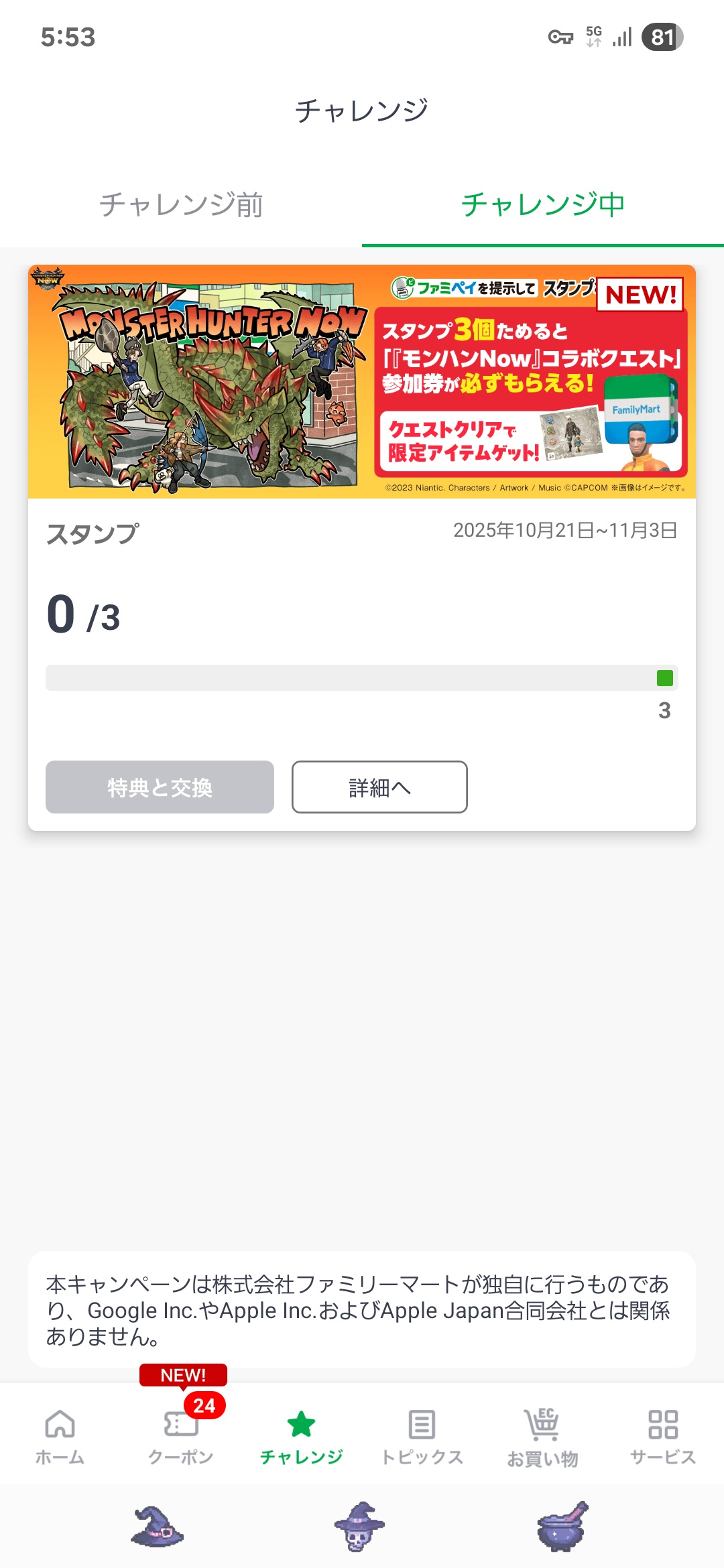Open the トピックス tab
724x1568 pixels.
click(x=422, y=1436)
